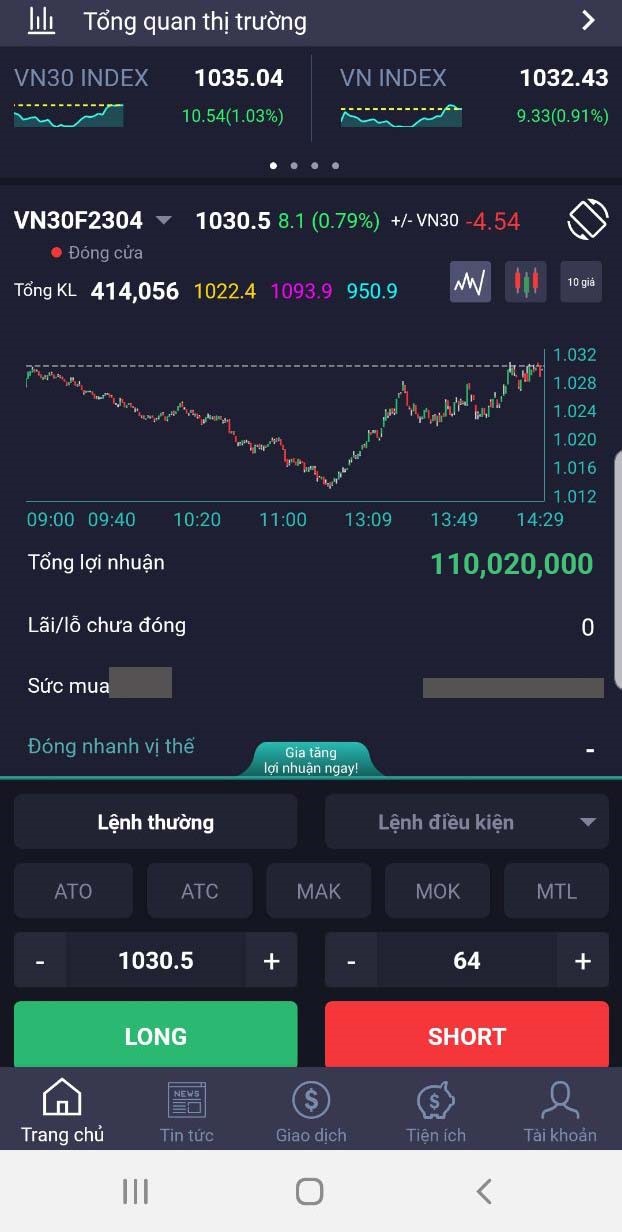Place a LONG order
622x1232 pixels.
156,1035
